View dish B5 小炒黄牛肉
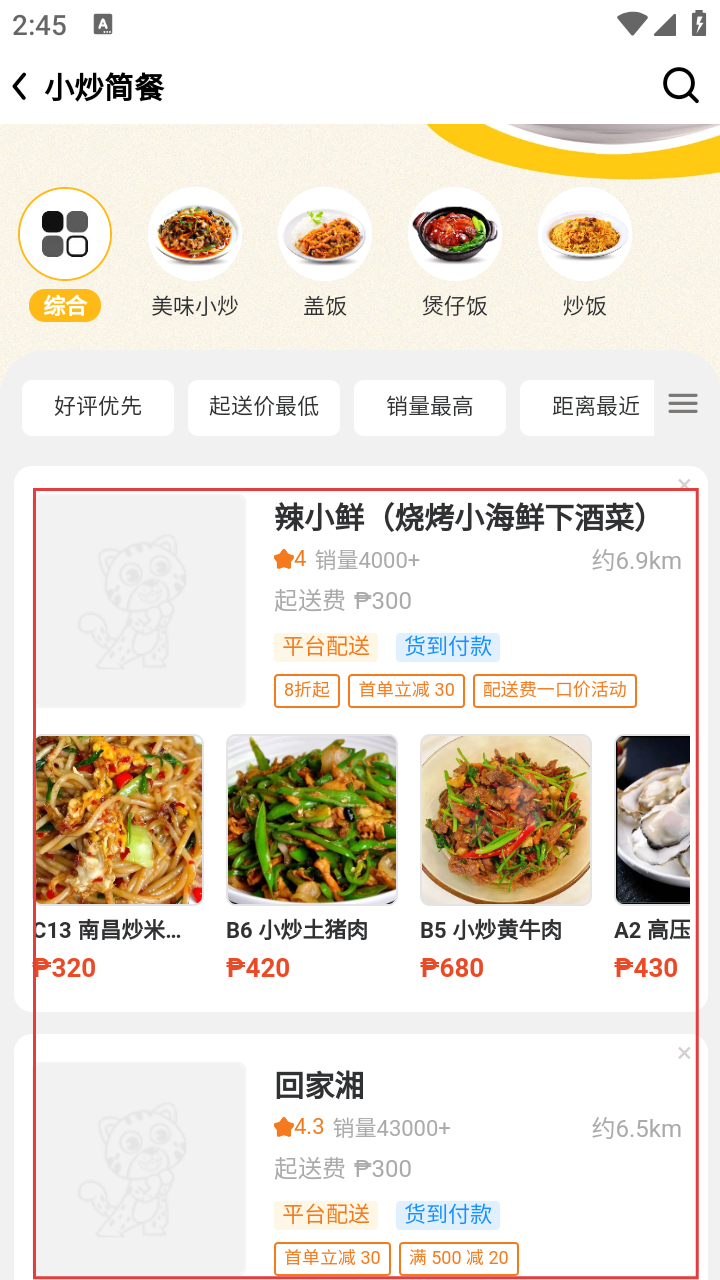This screenshot has width=720, height=1280. (506, 820)
